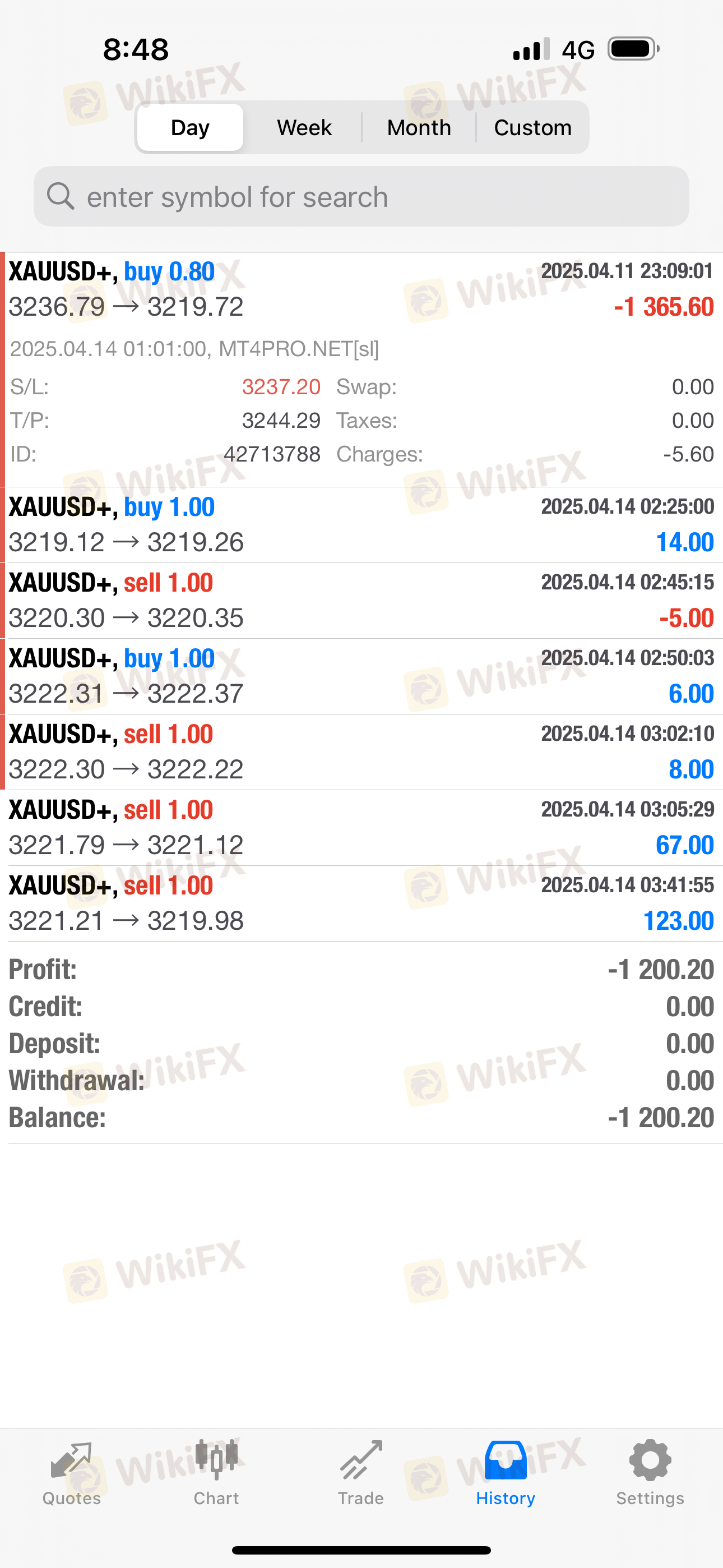Collapse the XAUUSD+ buy 0.80 trade details
Viewport: 723px width, 1568px height.
[361, 370]
